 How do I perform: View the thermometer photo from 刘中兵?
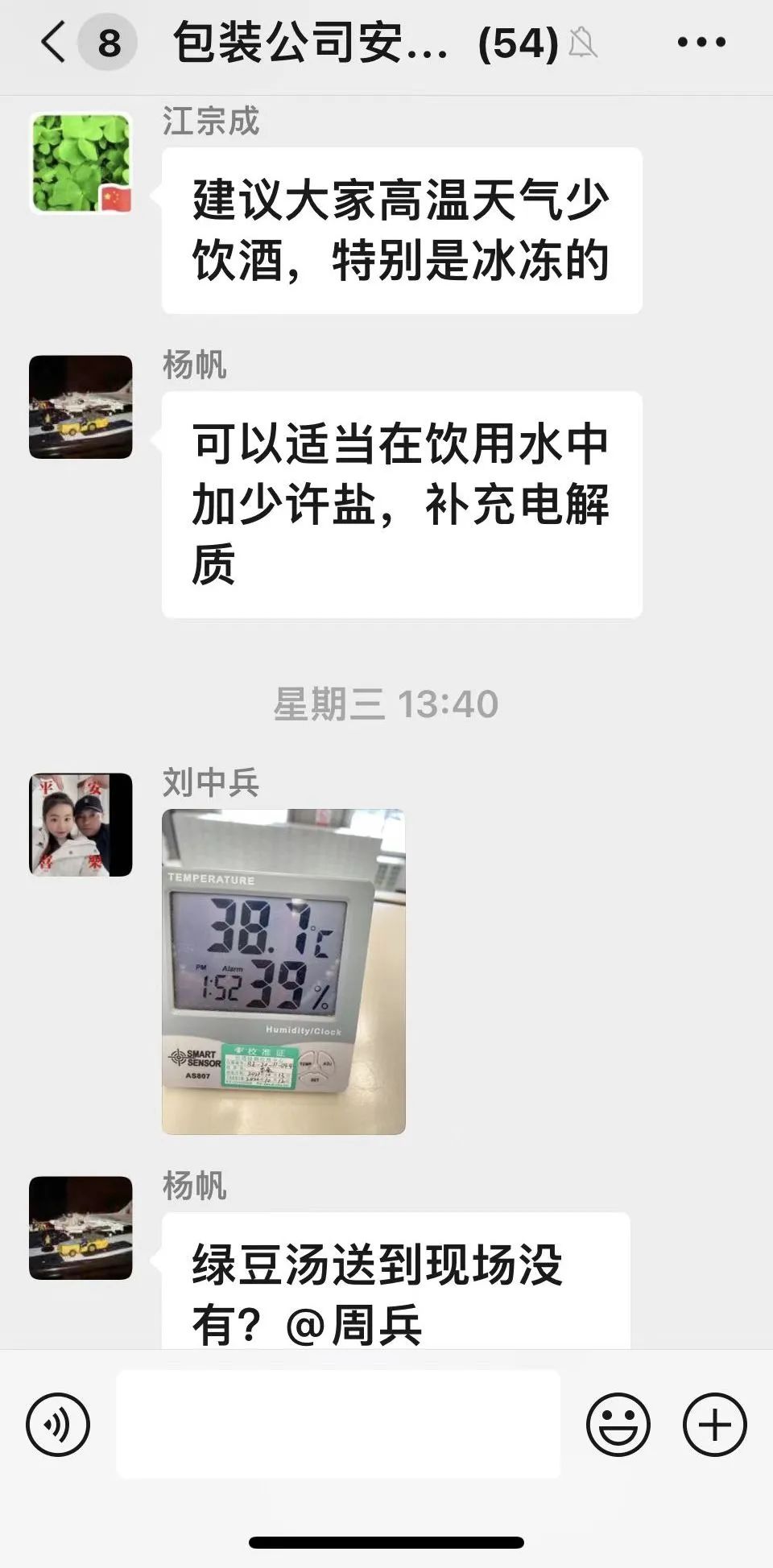pos(283,971)
